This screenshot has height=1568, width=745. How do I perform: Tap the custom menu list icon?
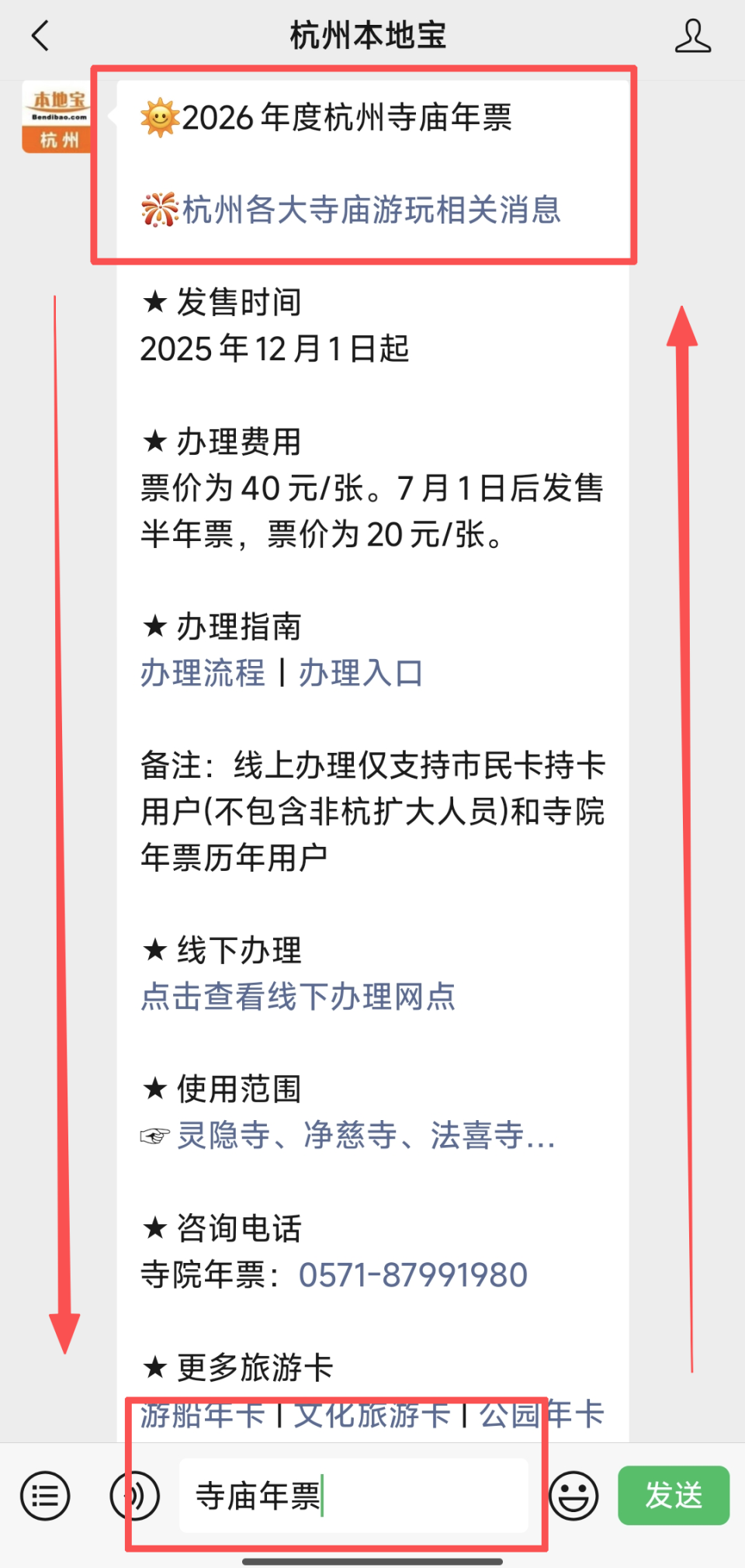click(x=44, y=1495)
